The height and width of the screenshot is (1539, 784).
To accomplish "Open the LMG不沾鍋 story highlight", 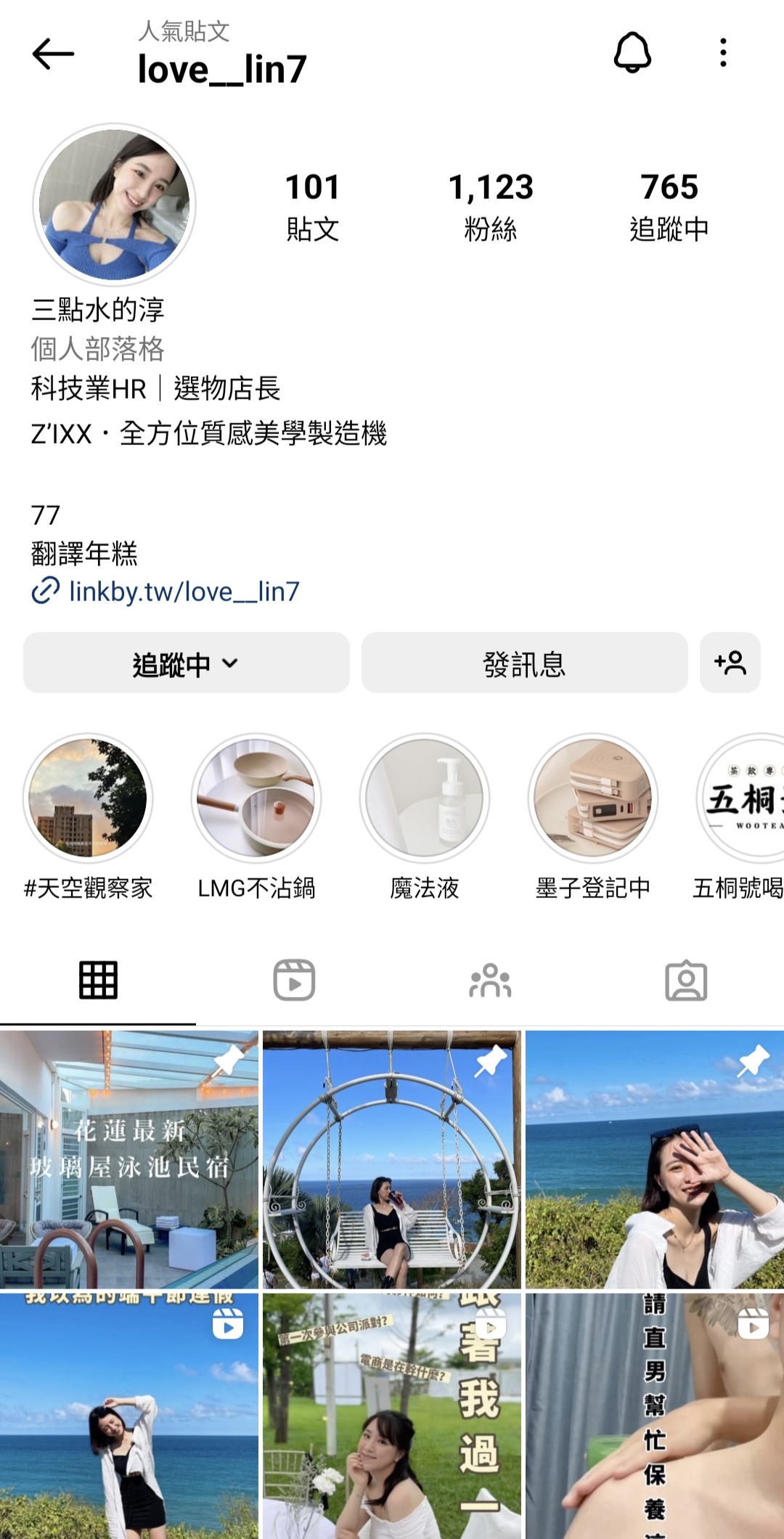I will coord(256,799).
